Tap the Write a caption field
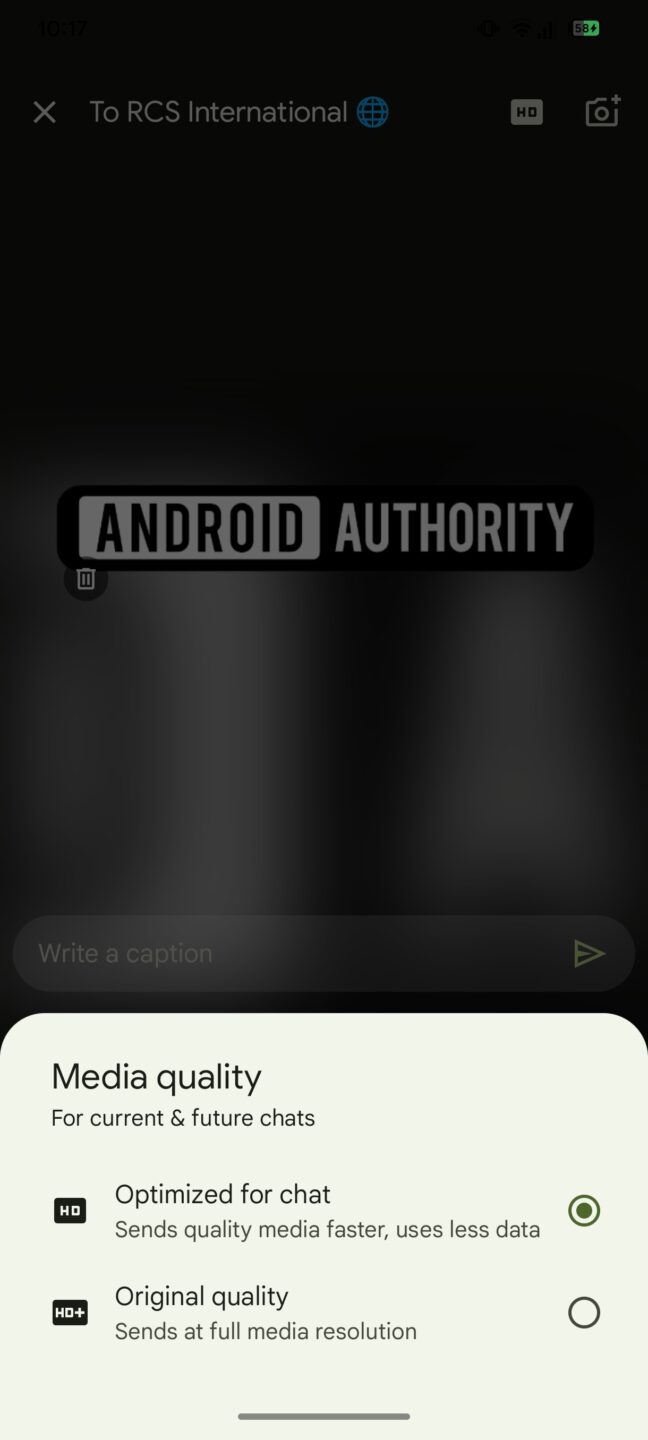 290,954
